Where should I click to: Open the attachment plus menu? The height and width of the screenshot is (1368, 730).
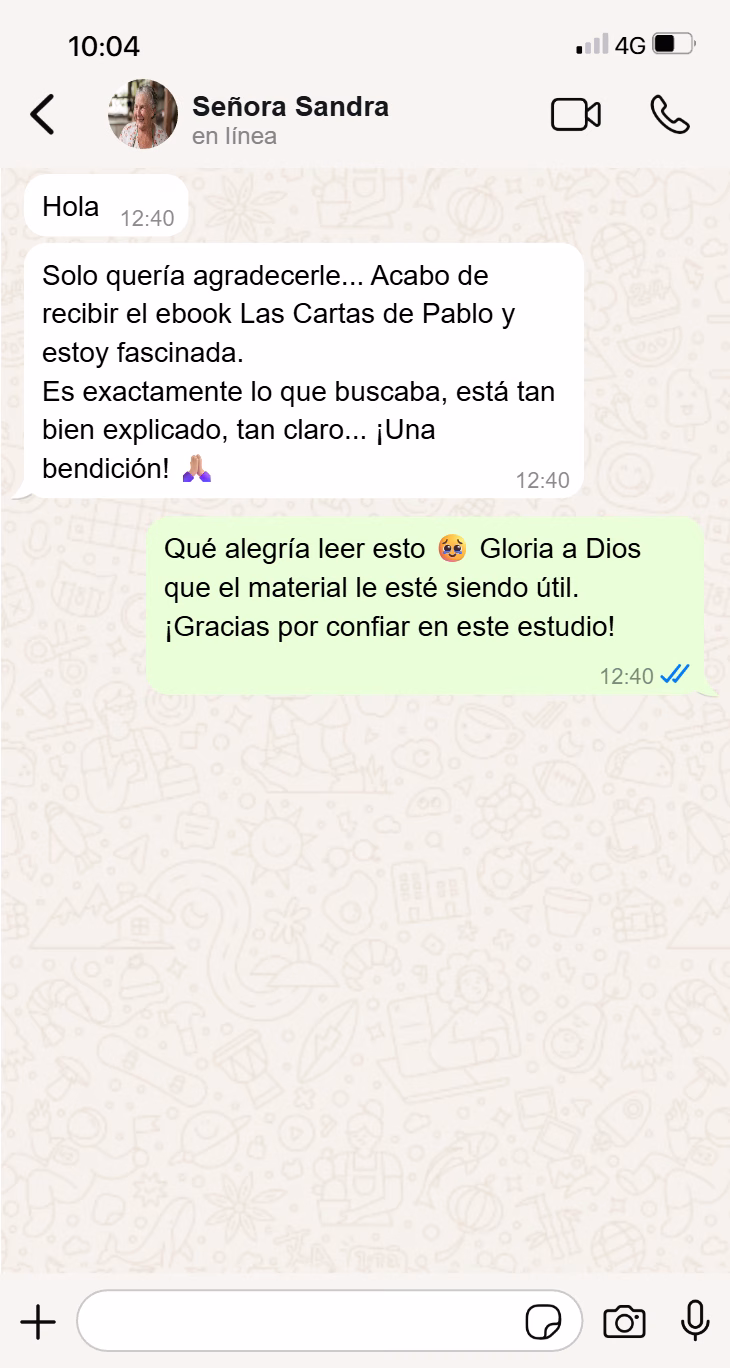pyautogui.click(x=38, y=1322)
